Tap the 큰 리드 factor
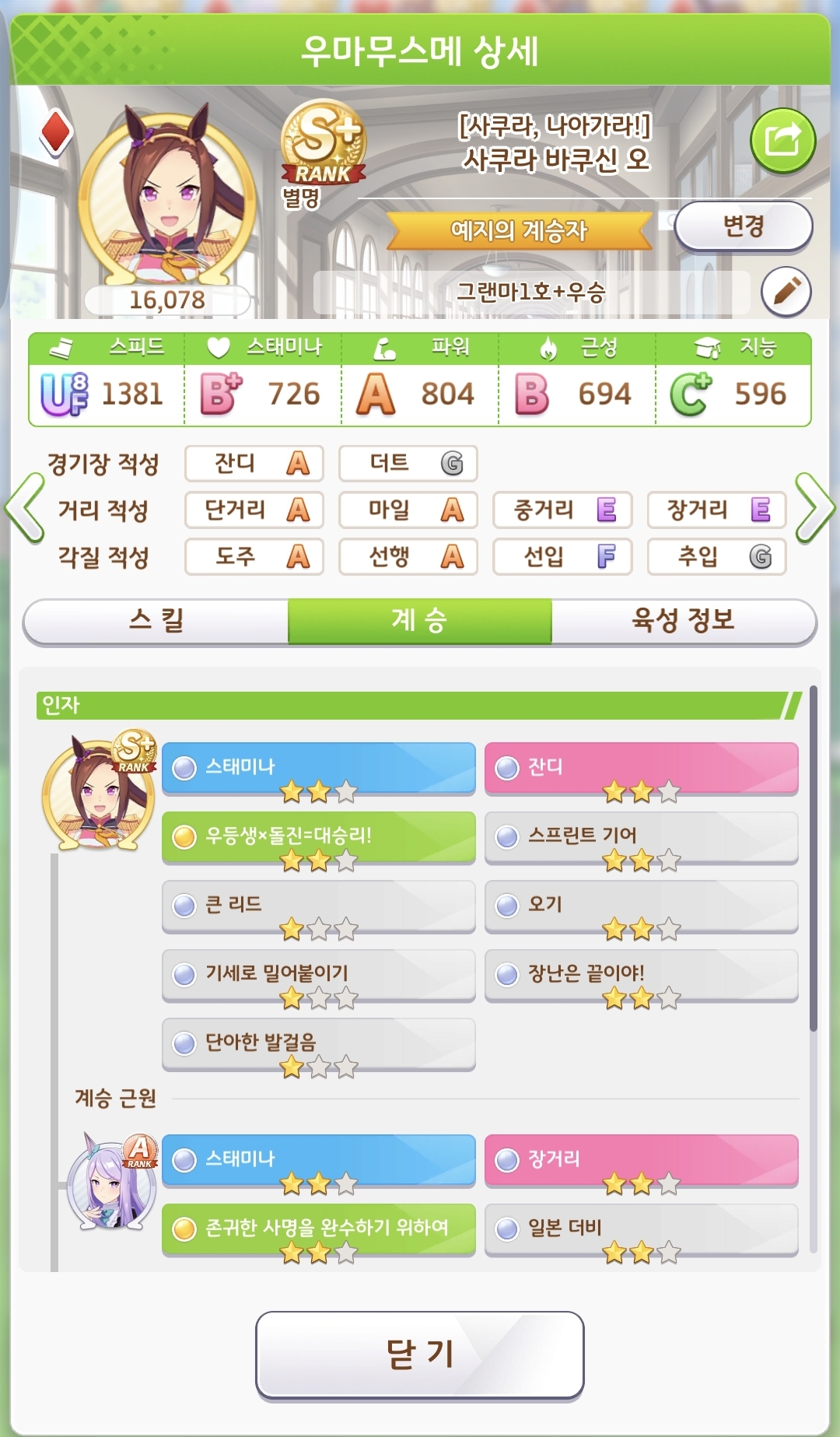Viewport: 840px width, 1437px height. coord(318,905)
